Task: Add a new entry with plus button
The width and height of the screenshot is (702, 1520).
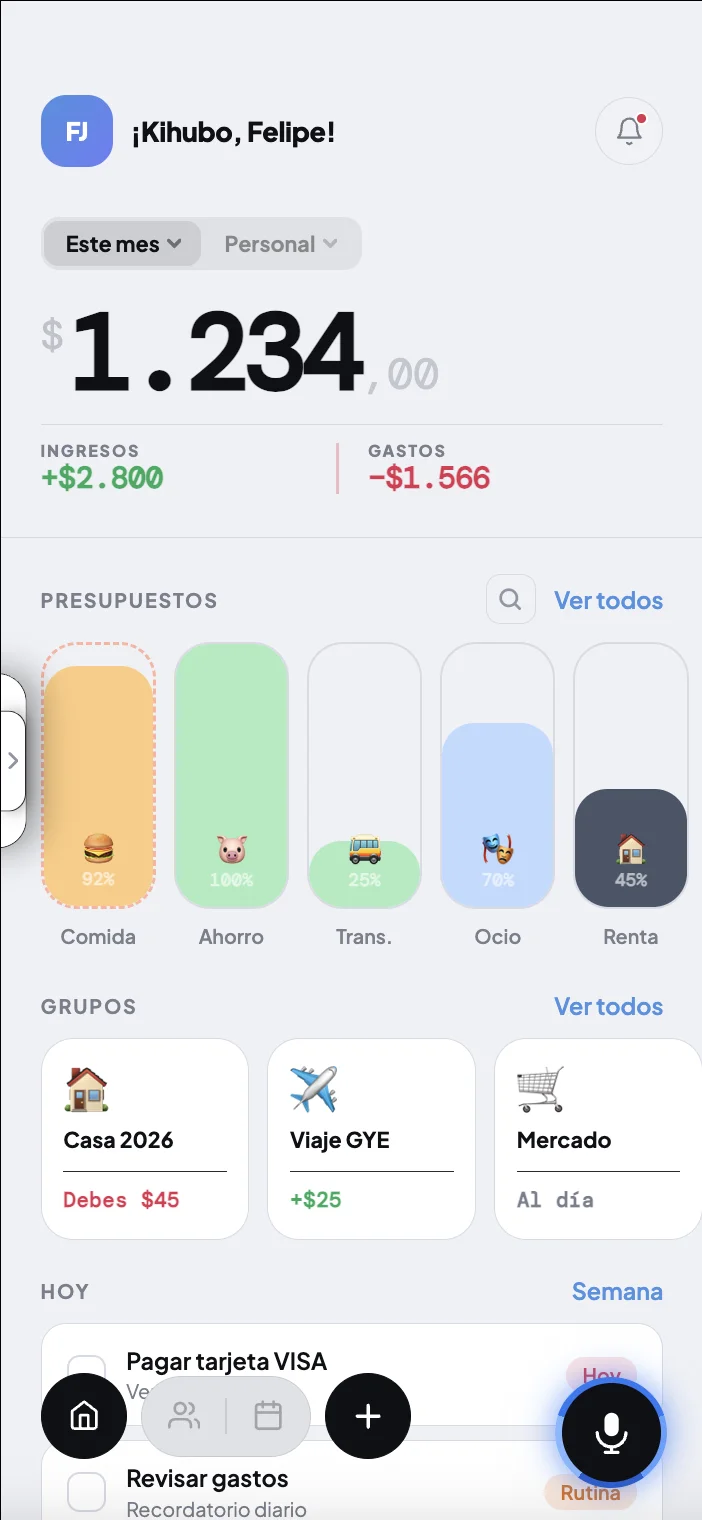Action: (x=368, y=1416)
